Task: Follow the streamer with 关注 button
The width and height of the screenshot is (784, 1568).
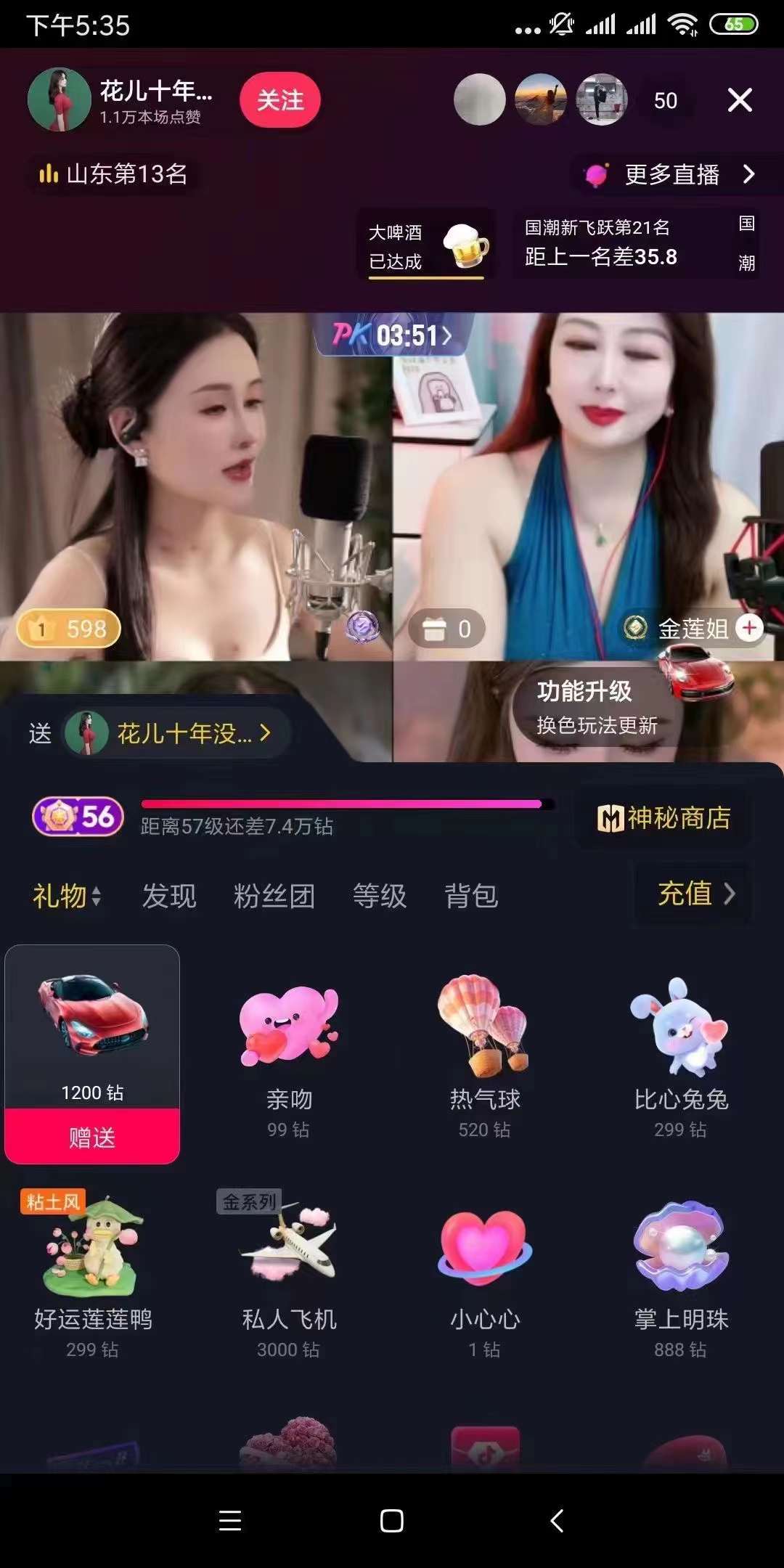Action: (x=280, y=100)
